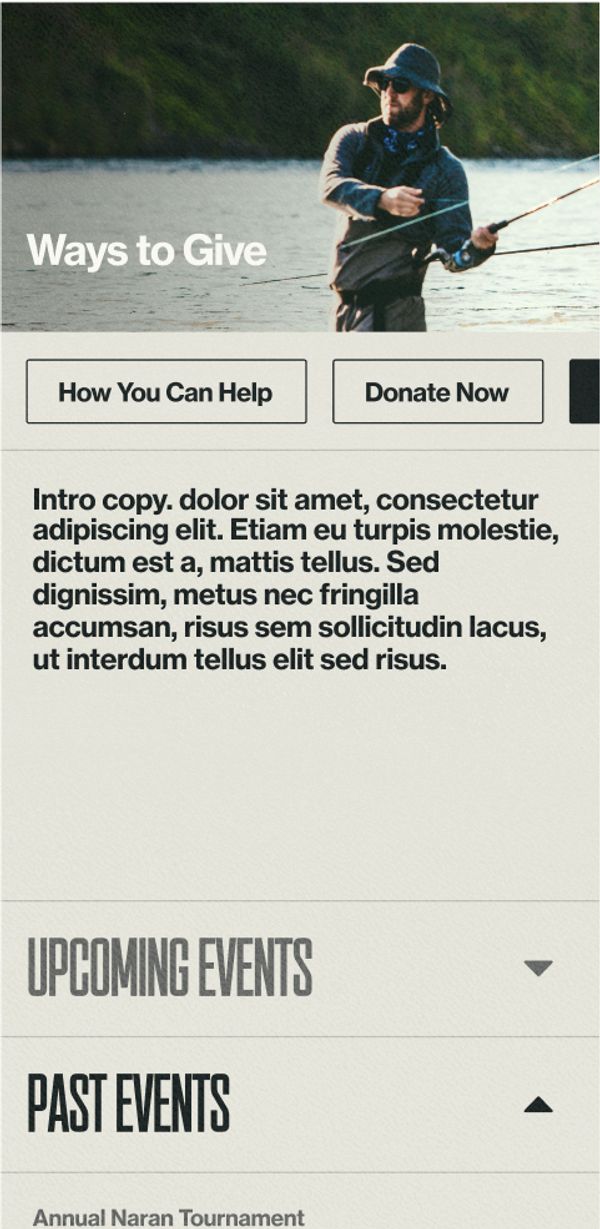Collapse the Past Events section
Screen dimensions: 600x1229
point(537,1104)
